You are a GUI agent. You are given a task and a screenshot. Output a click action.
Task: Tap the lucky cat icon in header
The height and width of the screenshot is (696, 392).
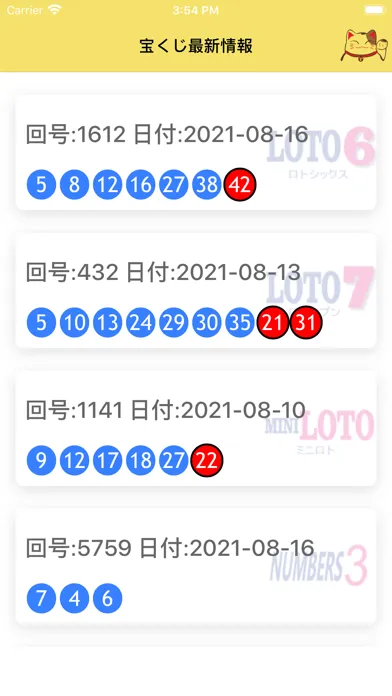click(359, 45)
